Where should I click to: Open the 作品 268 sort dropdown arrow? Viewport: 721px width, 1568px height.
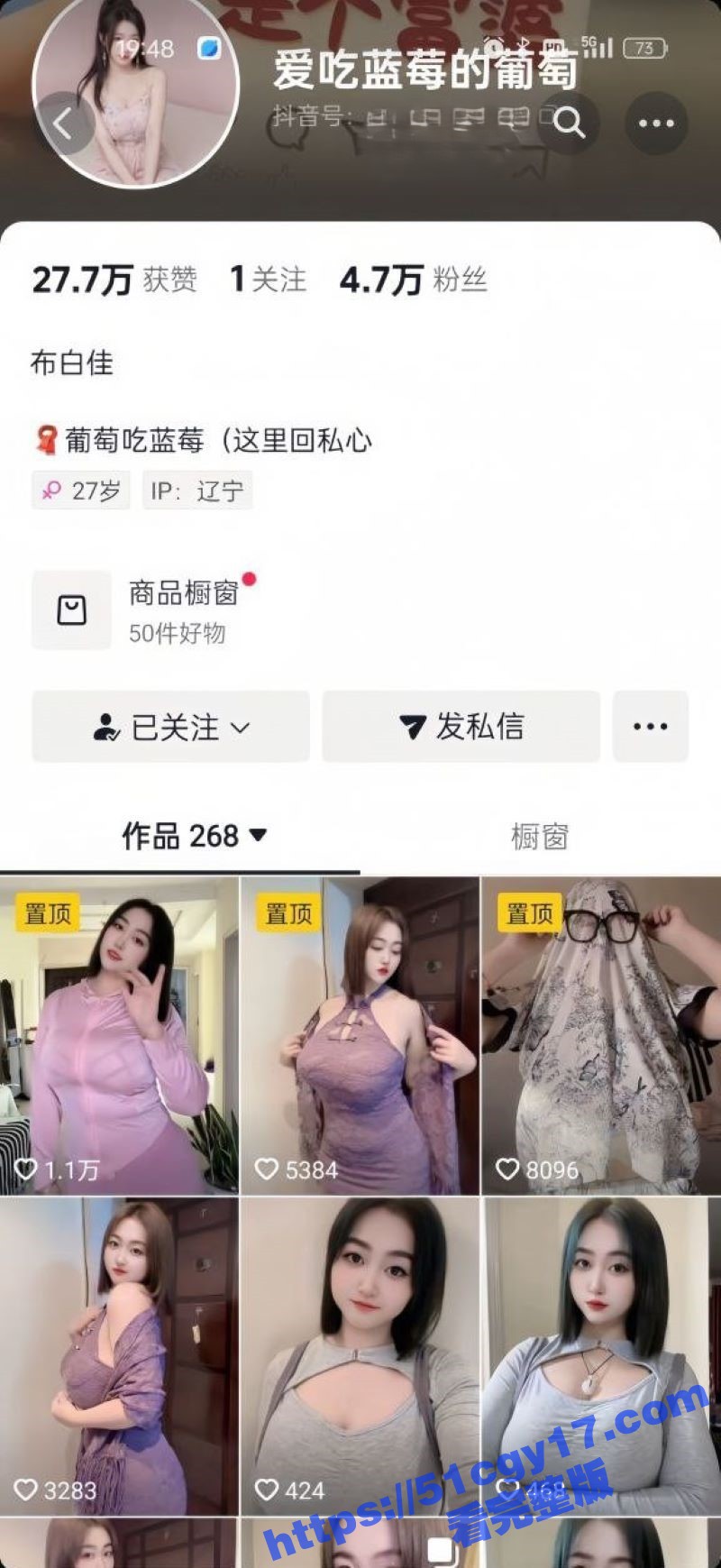[x=260, y=837]
